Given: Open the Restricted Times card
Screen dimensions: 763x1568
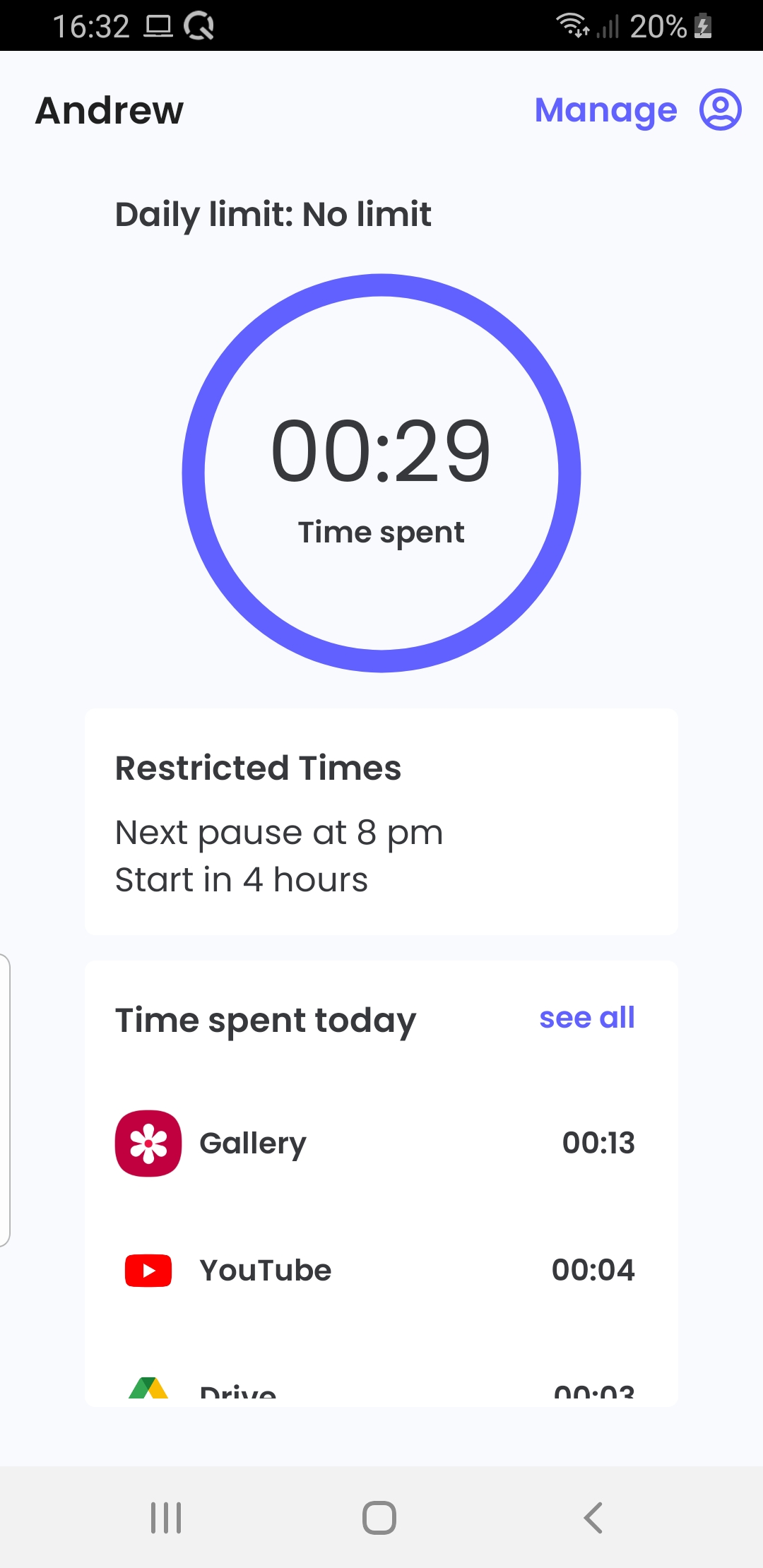Looking at the screenshot, I should click(x=381, y=821).
